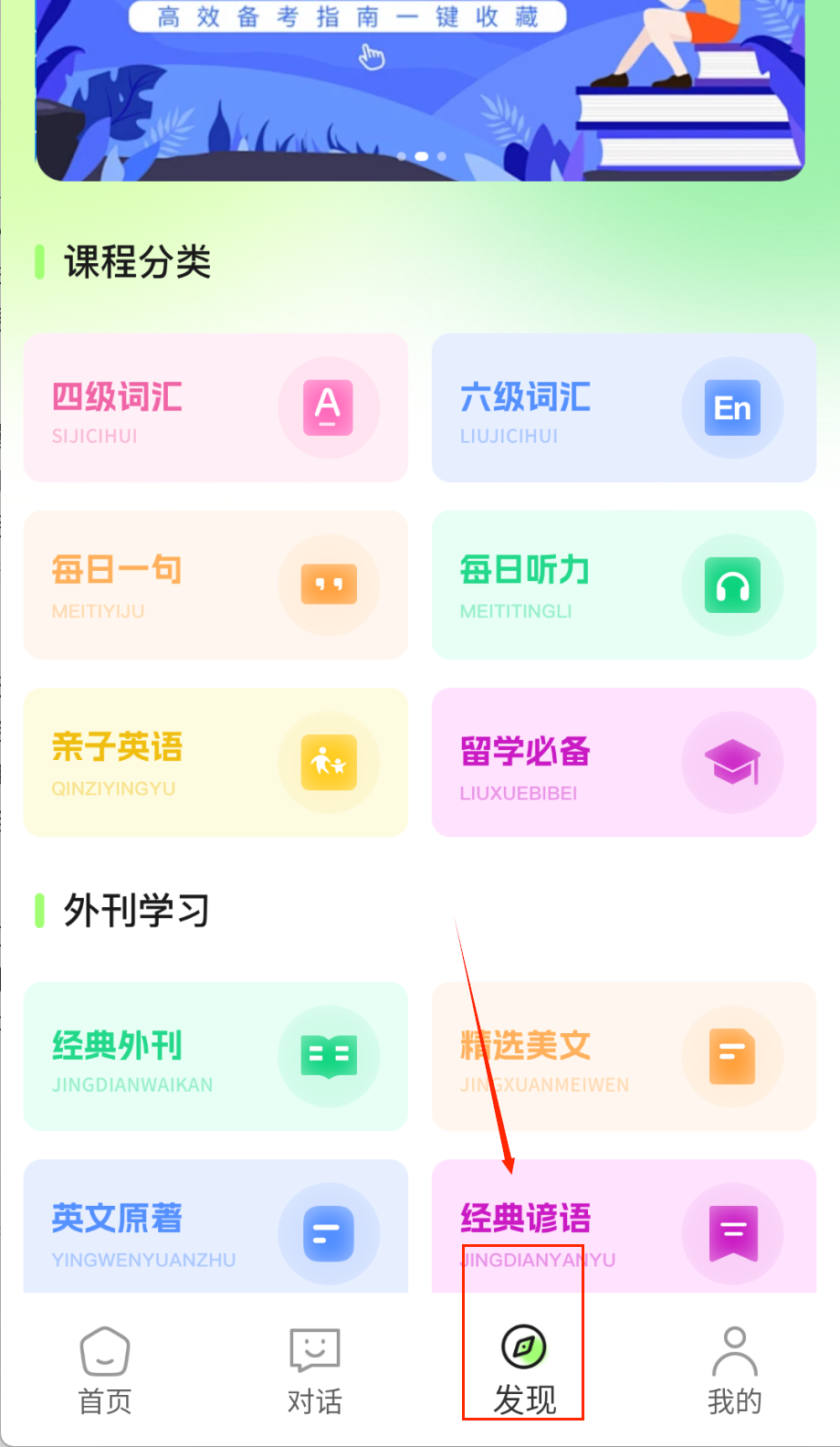Viewport: 840px width, 1447px height.
Task: Open the 六级词汇 course category
Action: (624, 407)
